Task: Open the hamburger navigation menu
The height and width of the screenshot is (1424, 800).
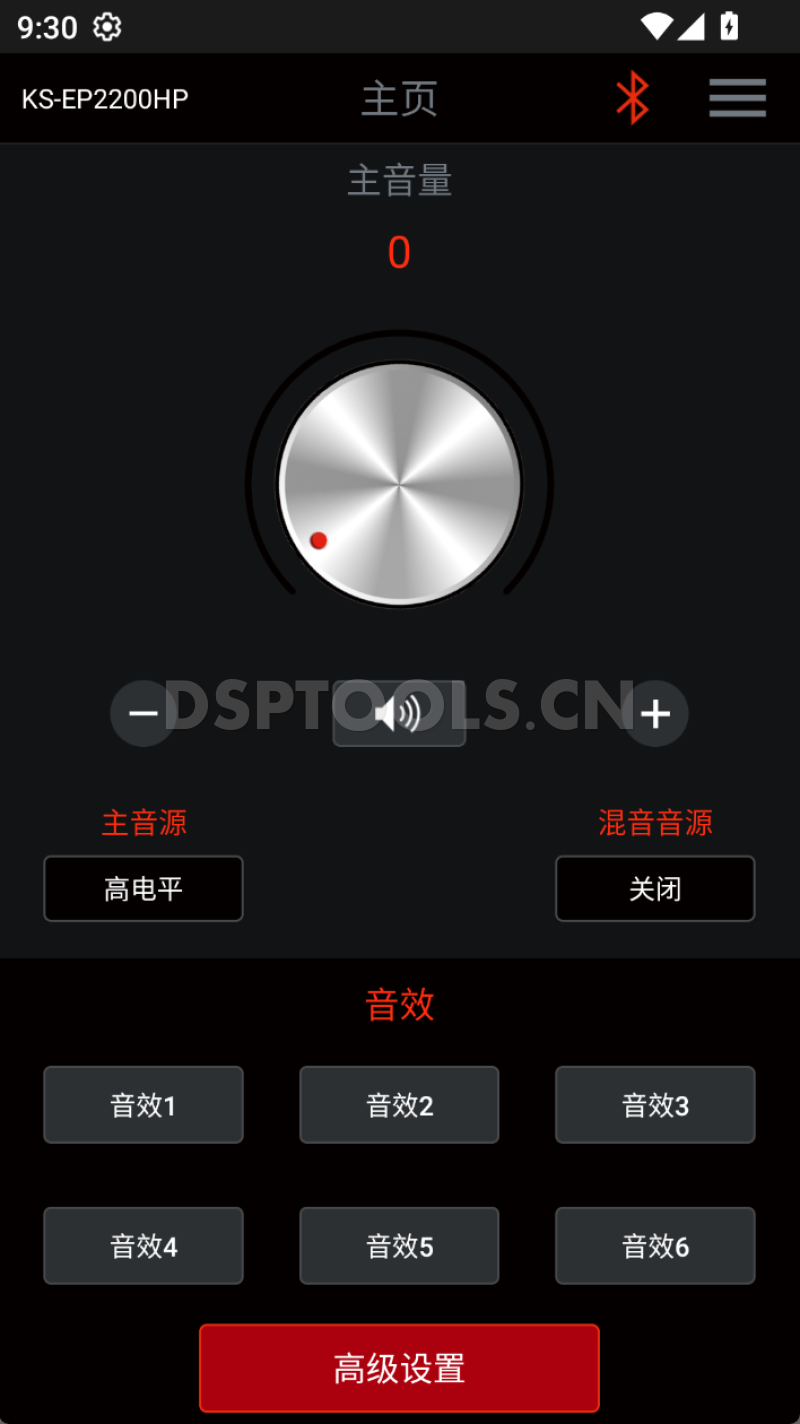Action: [x=737, y=98]
